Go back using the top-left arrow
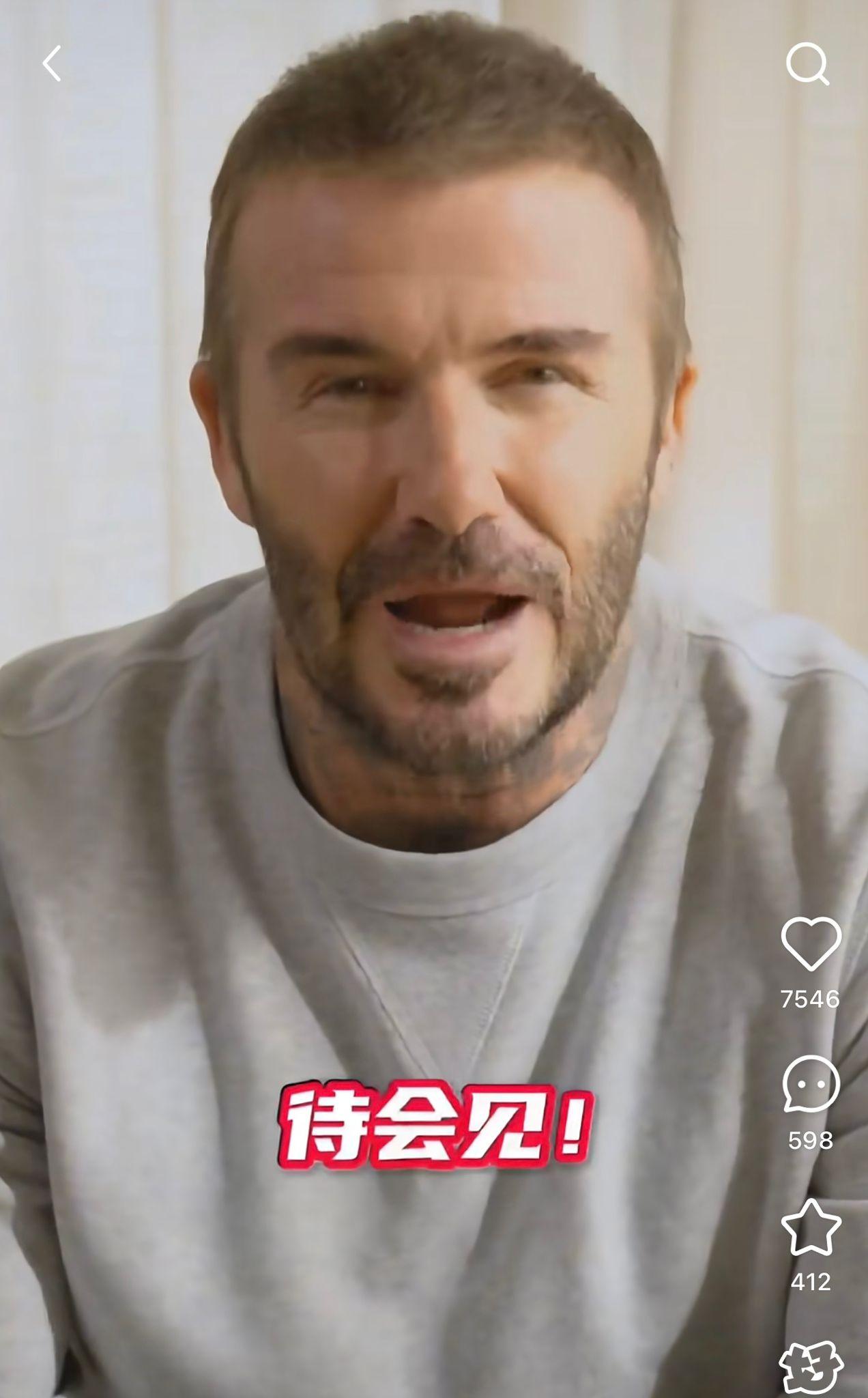The width and height of the screenshot is (868, 1398). click(52, 63)
